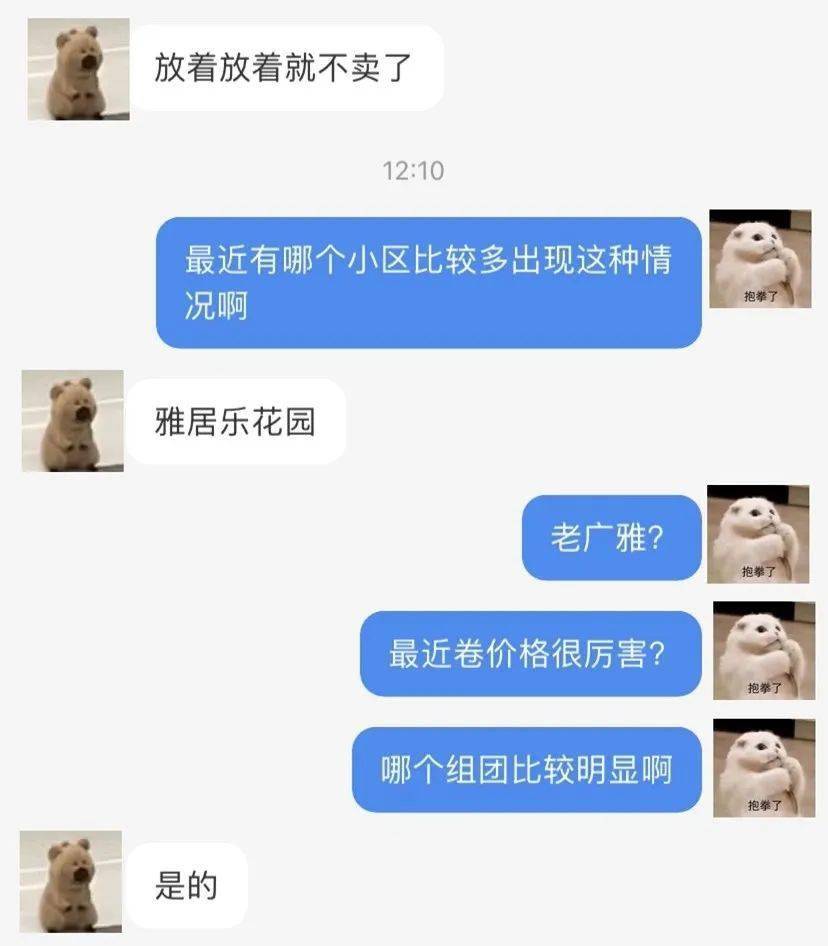Open cat avatar beside 最近有哪个小区 message
The height and width of the screenshot is (946, 828).
[x=760, y=258]
